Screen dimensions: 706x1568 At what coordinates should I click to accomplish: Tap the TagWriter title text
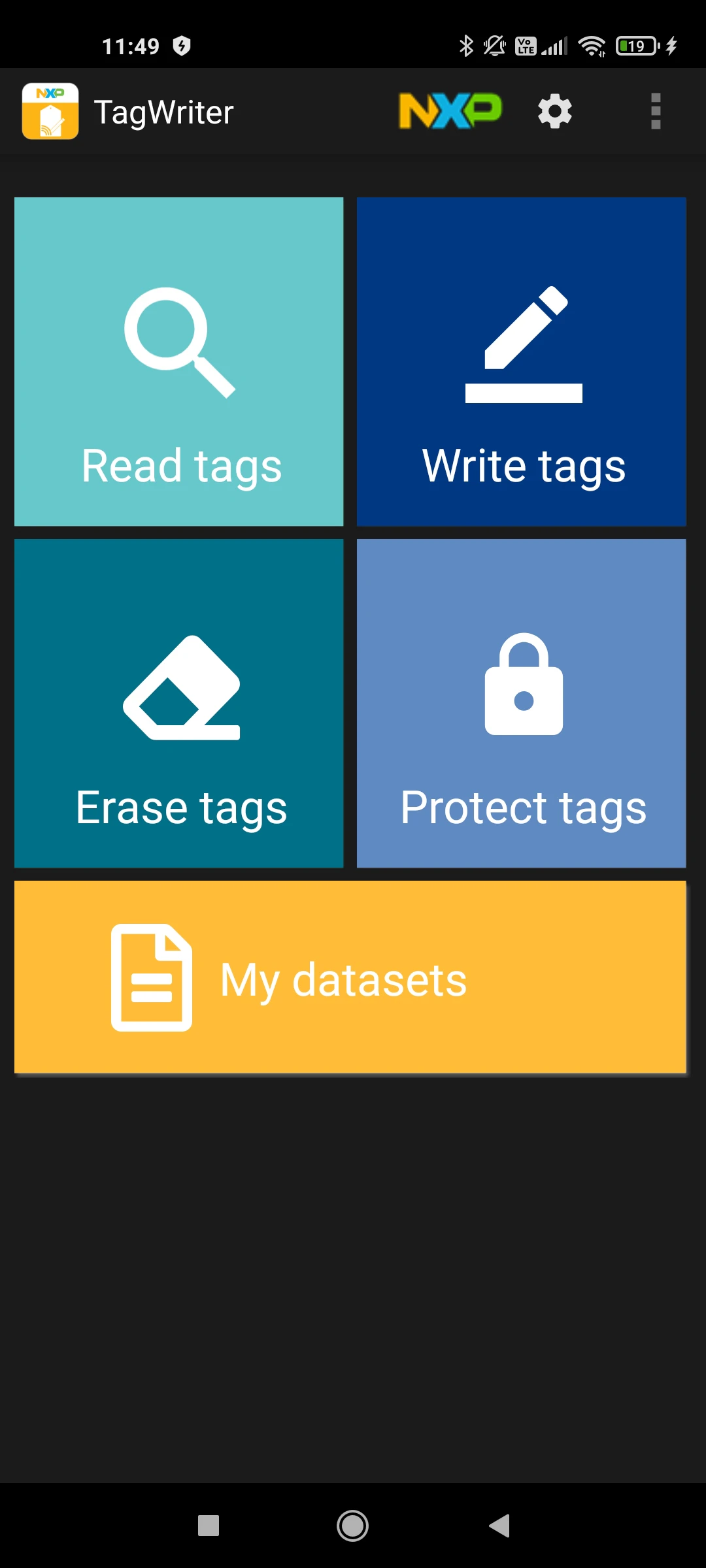point(164,111)
